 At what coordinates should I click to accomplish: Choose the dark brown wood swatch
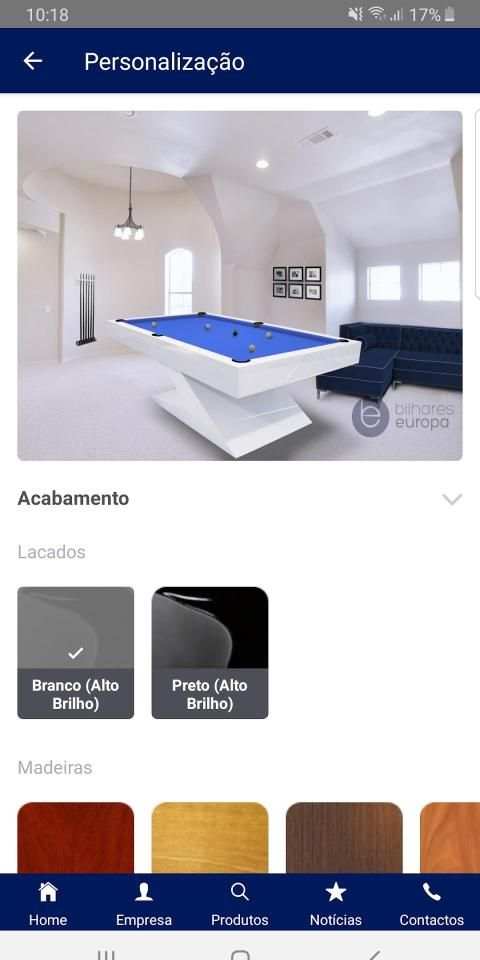click(x=344, y=838)
